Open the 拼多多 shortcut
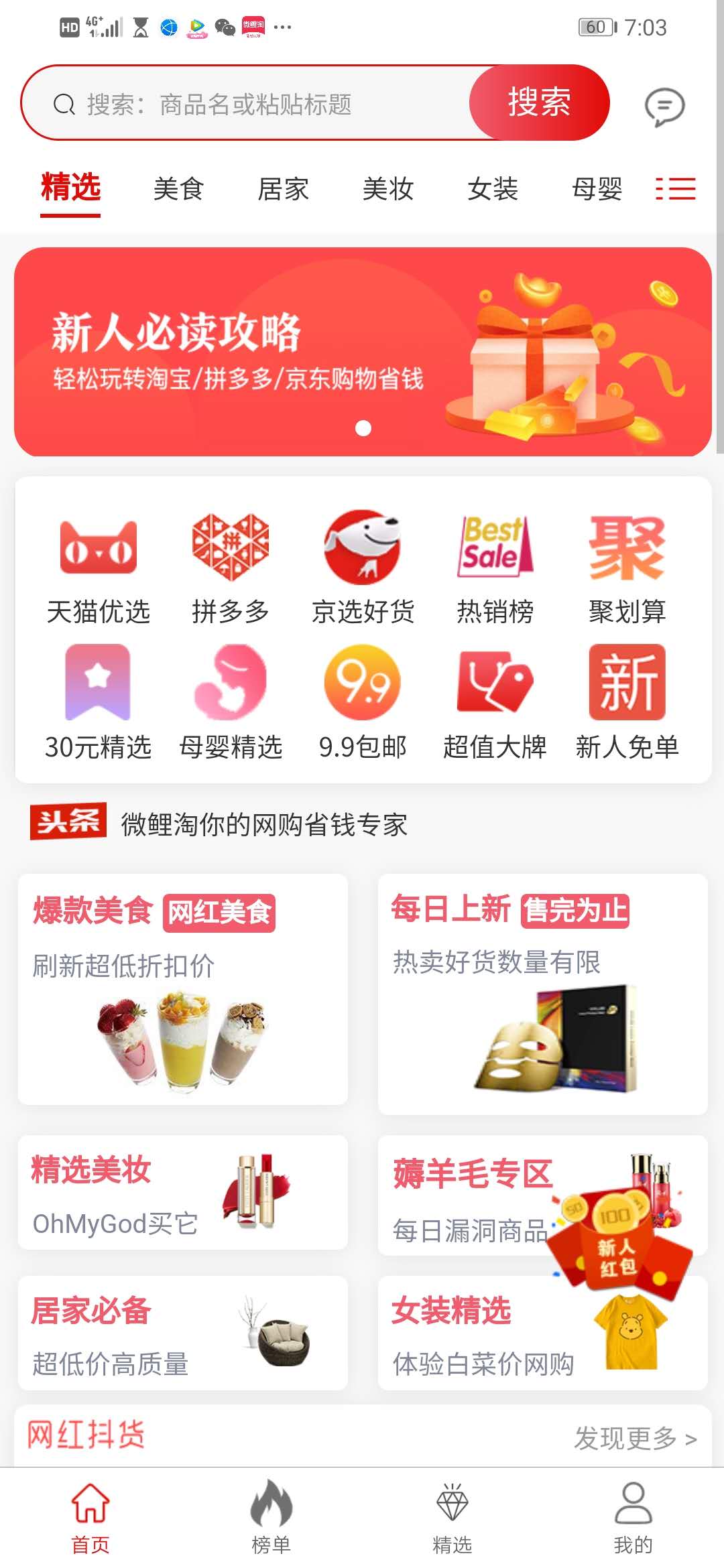The width and height of the screenshot is (724, 1568). pyautogui.click(x=230, y=568)
